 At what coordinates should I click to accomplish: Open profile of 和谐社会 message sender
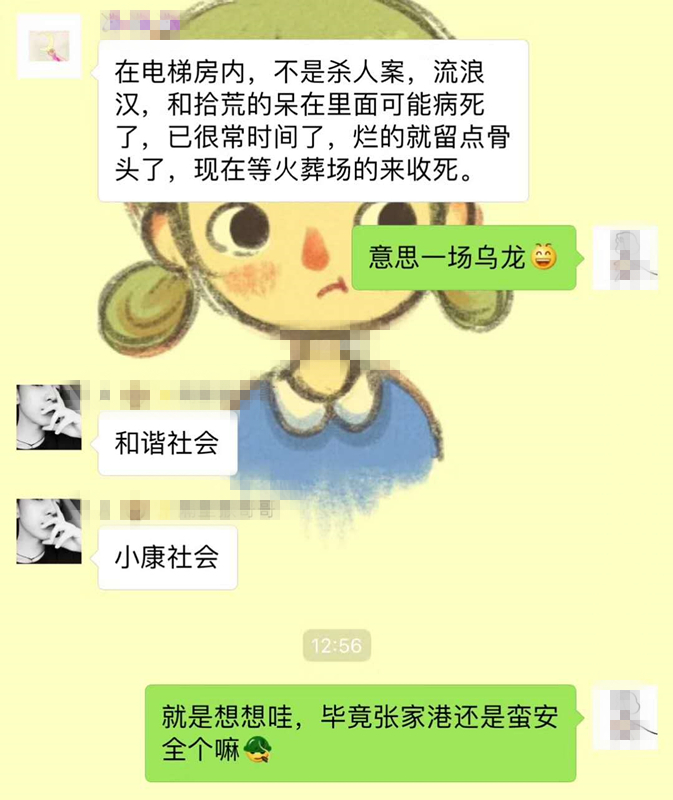coord(49,416)
